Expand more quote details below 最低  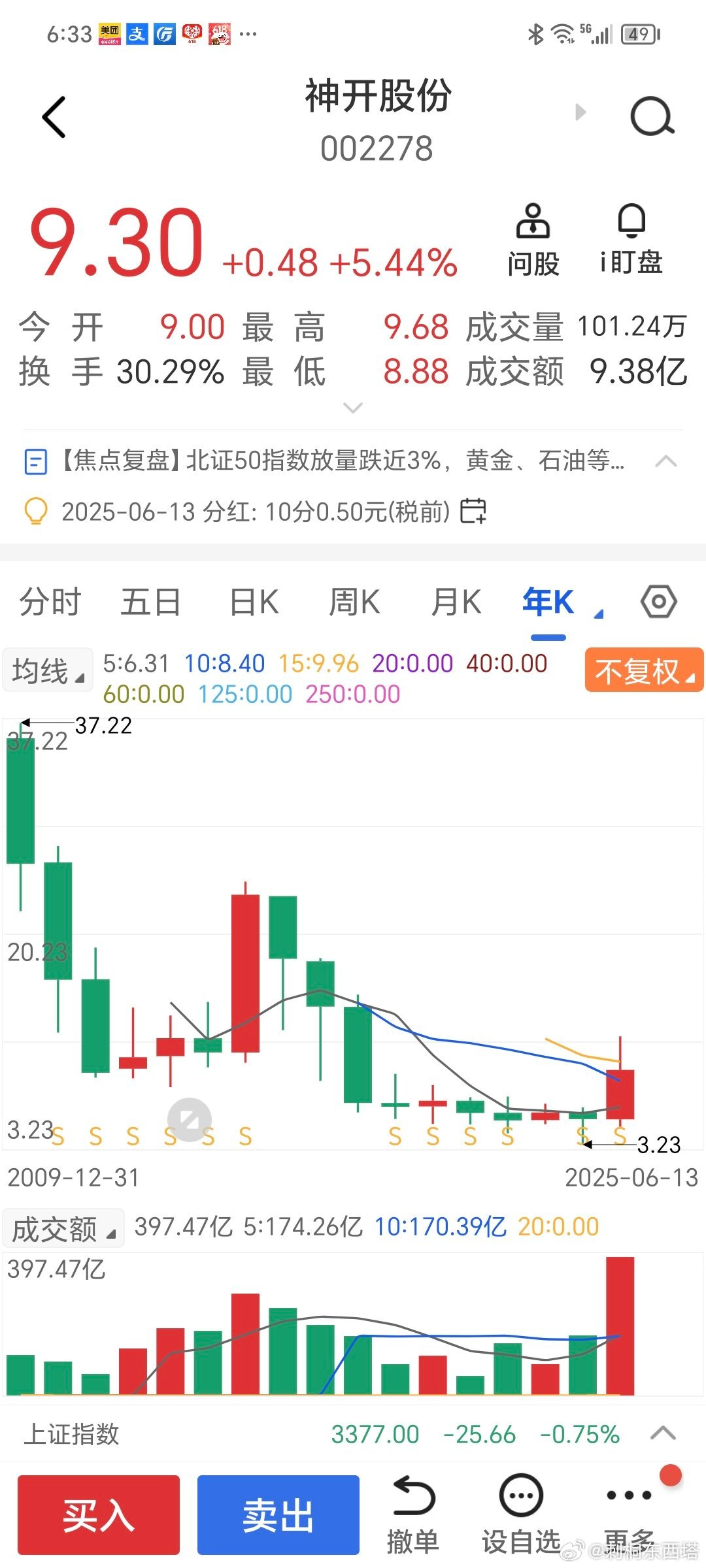coord(353,408)
